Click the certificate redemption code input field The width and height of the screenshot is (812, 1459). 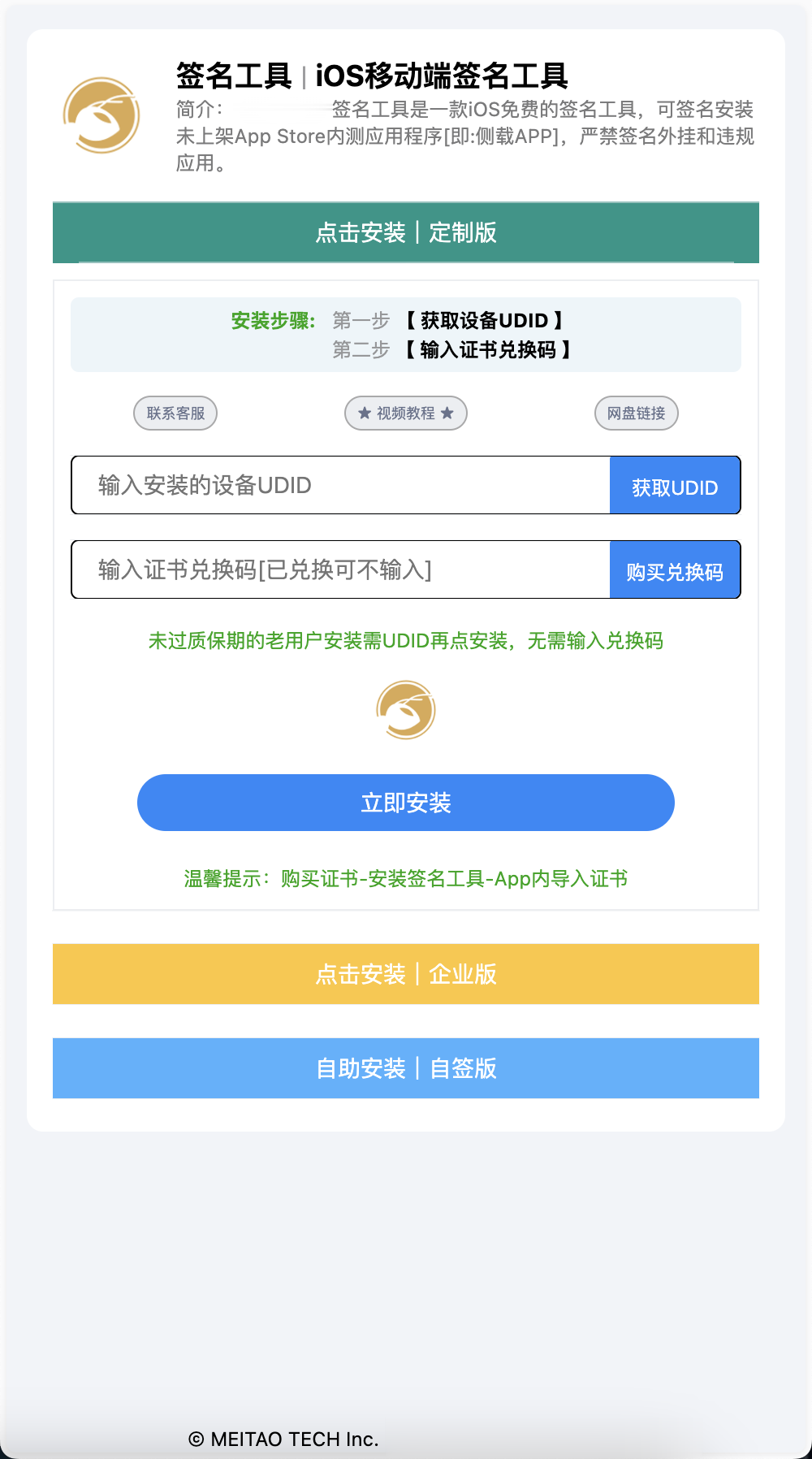click(x=341, y=569)
